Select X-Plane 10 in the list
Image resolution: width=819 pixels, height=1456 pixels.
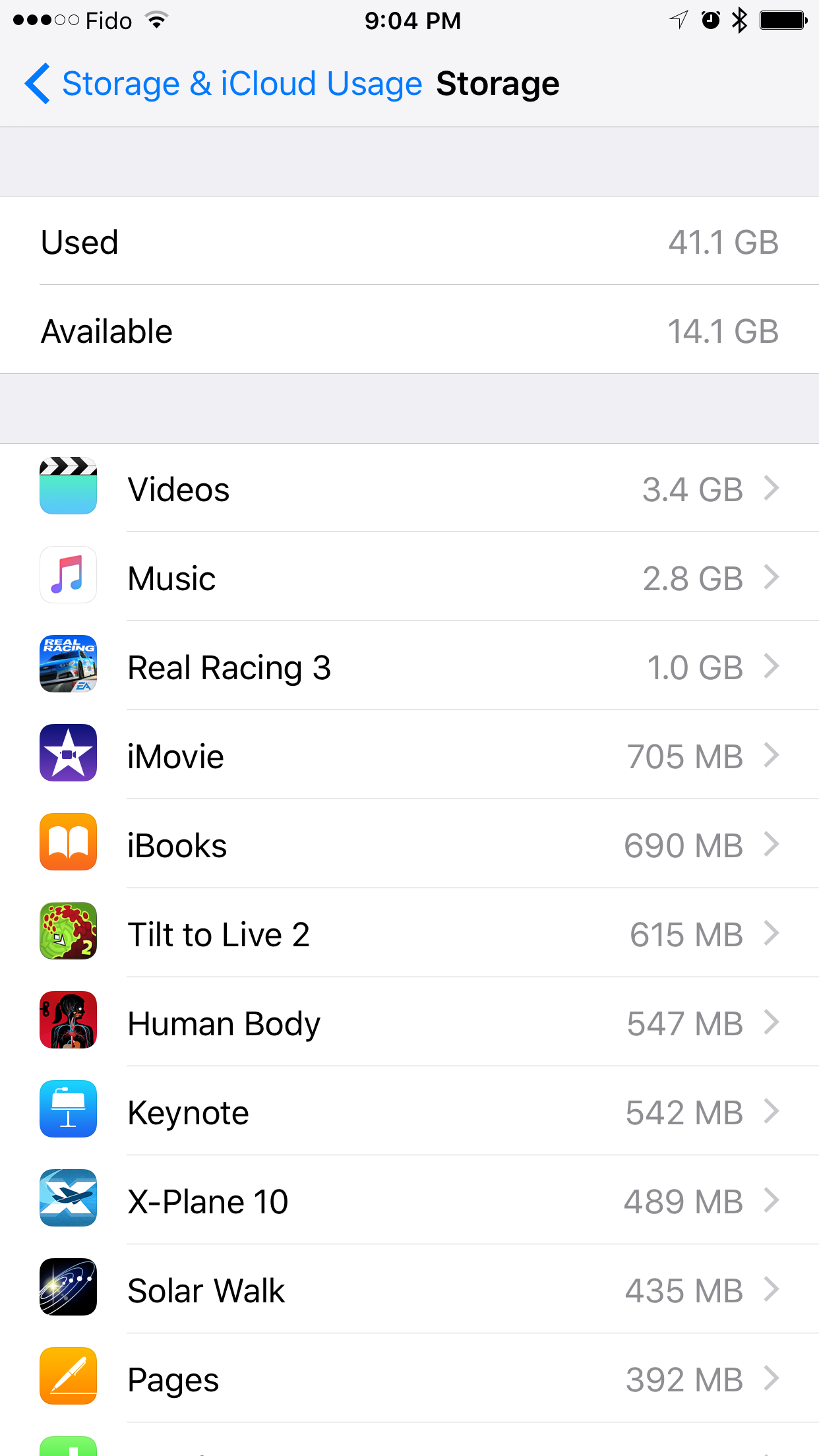coord(409,1200)
